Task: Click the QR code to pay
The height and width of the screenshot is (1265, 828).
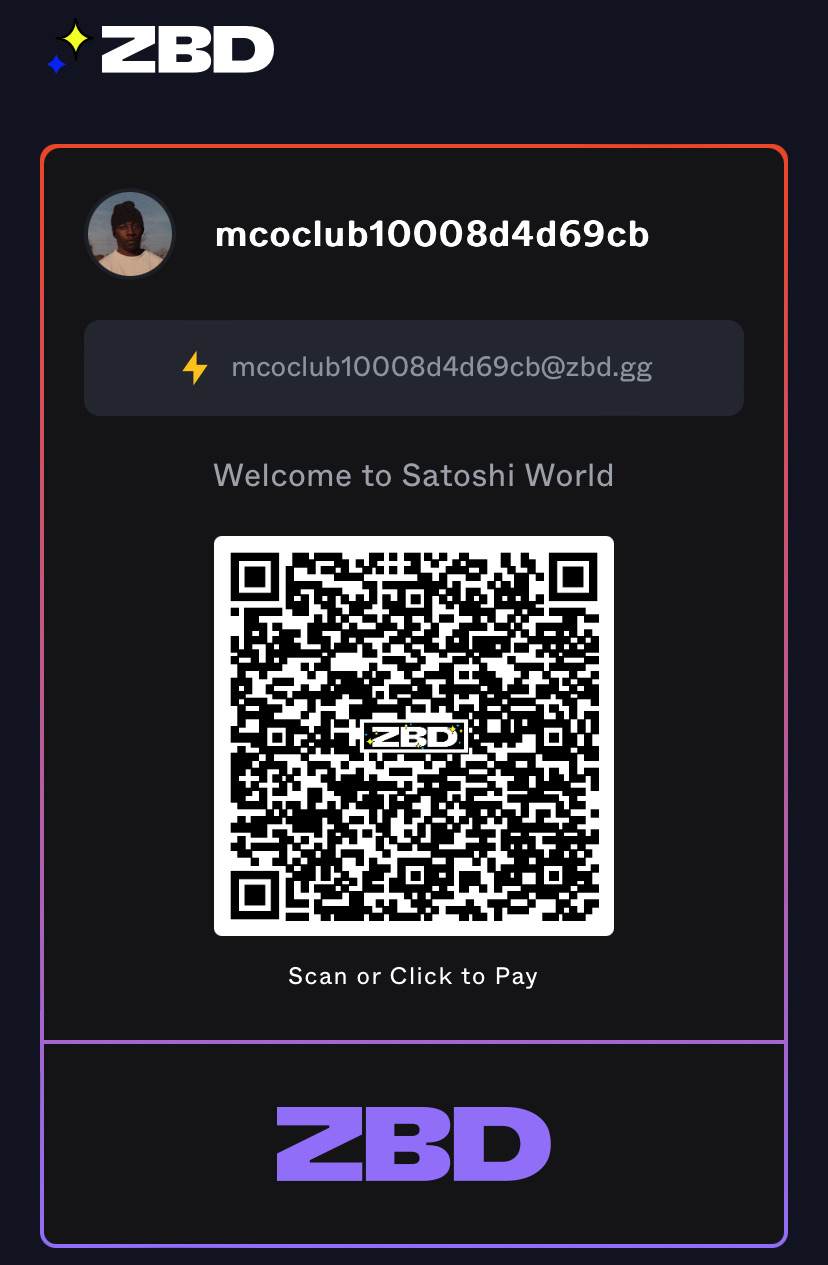Action: pyautogui.click(x=413, y=735)
